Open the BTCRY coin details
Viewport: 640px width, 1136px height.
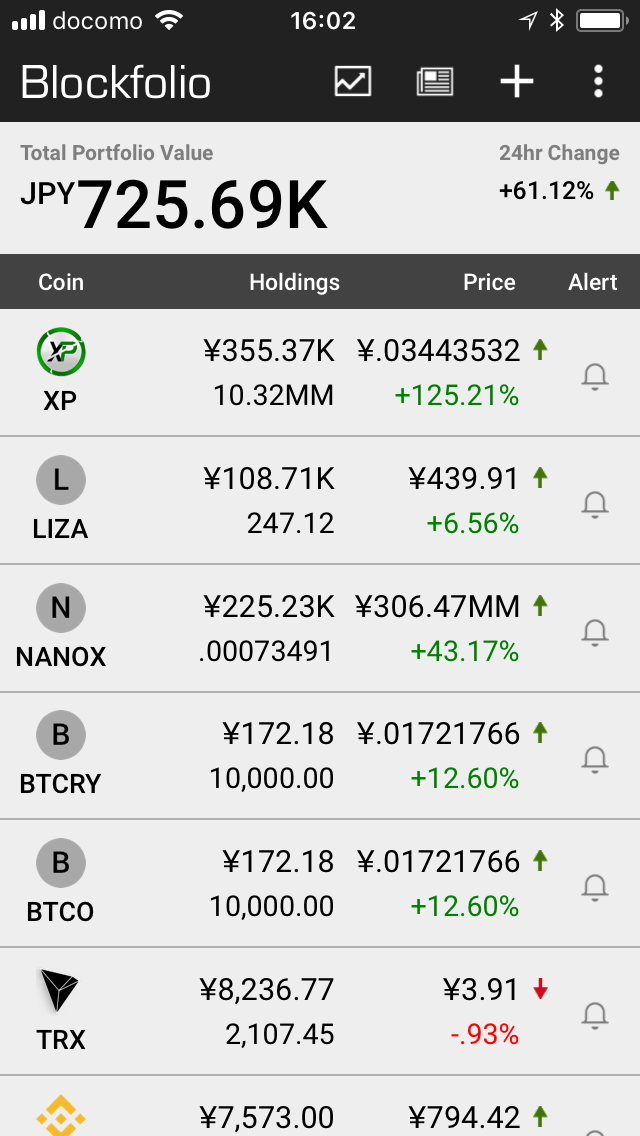click(x=320, y=756)
